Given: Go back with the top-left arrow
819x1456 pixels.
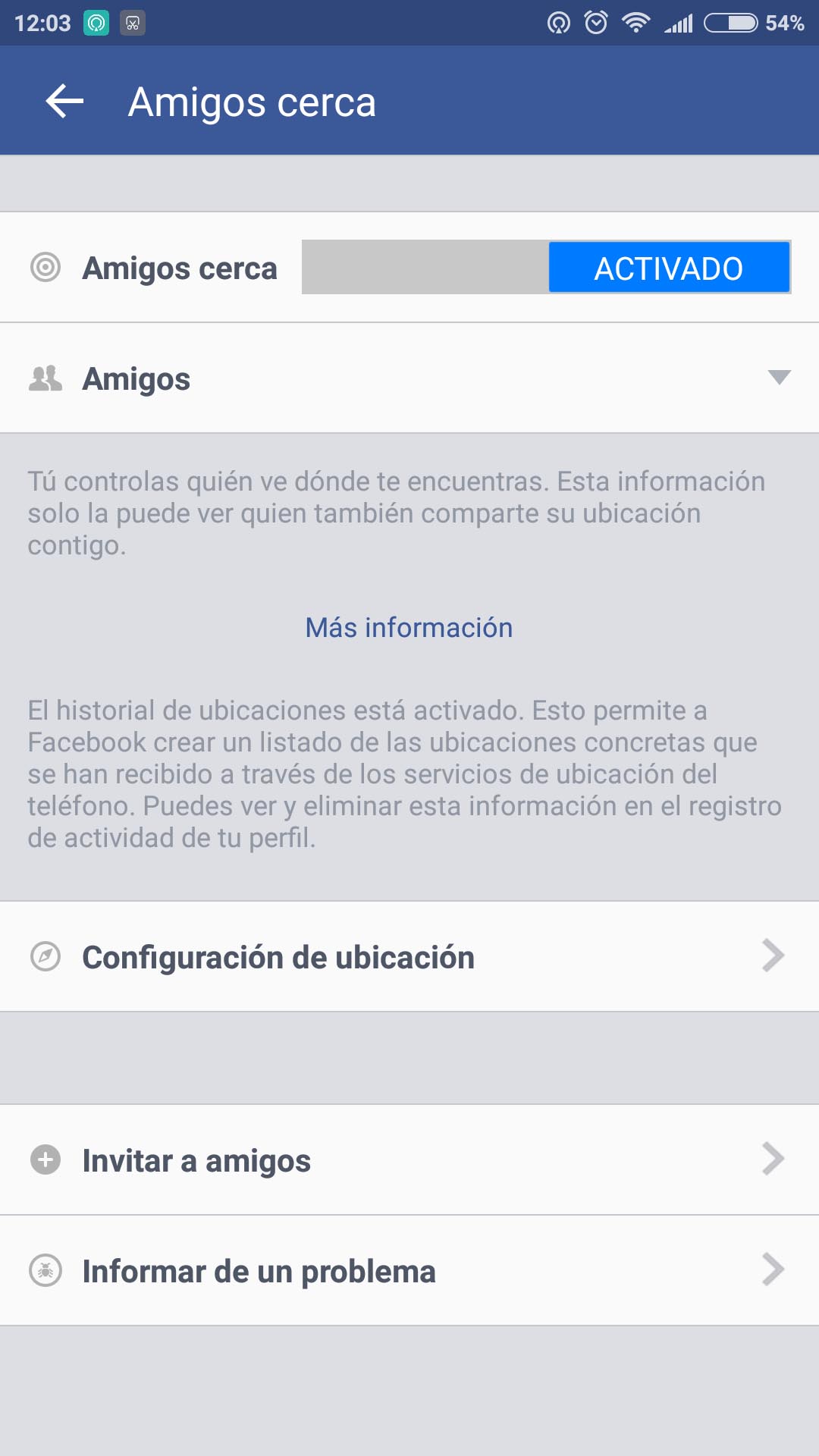Looking at the screenshot, I should pyautogui.click(x=64, y=102).
